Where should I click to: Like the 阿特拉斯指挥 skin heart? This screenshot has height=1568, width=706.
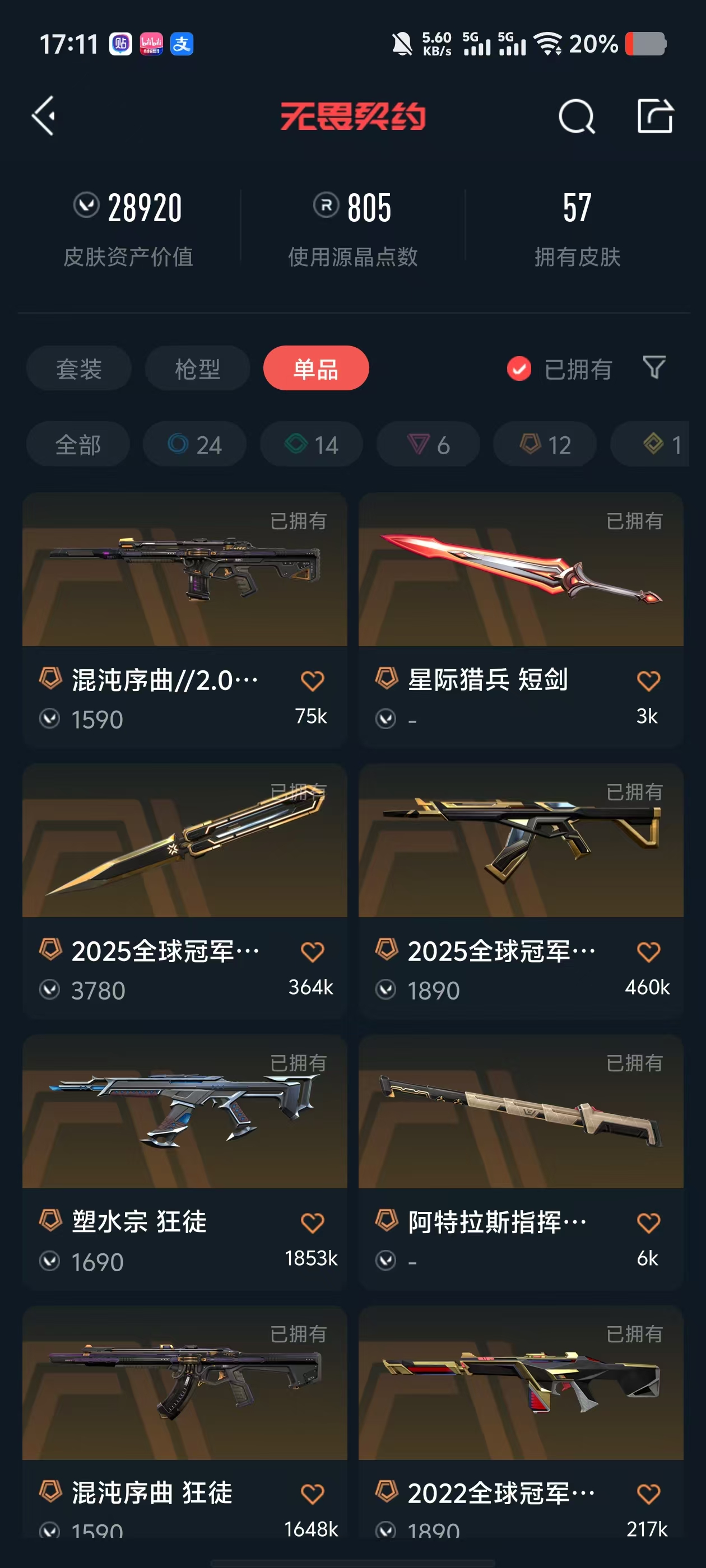click(648, 1222)
